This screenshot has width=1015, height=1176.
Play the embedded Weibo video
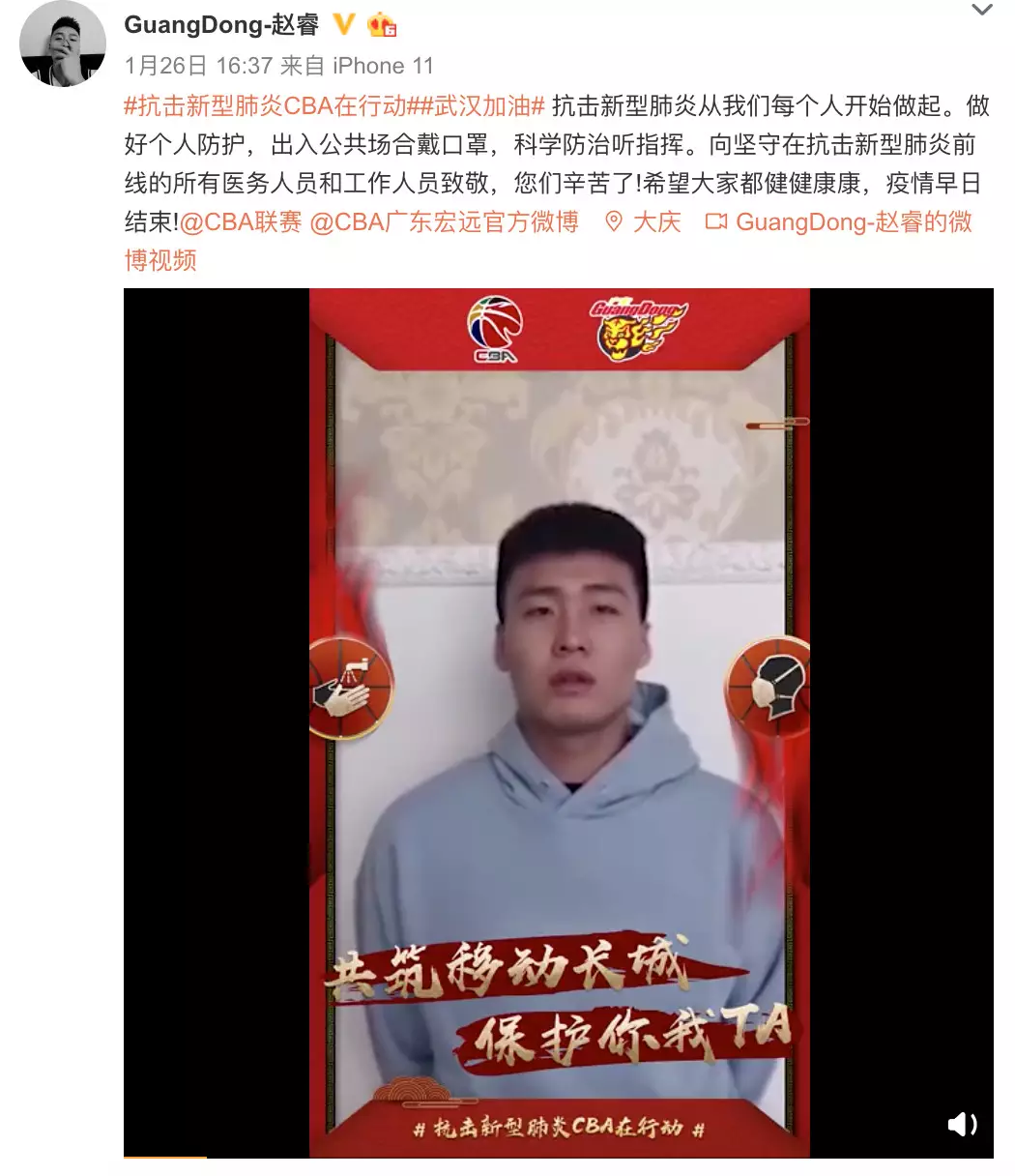[x=559, y=721]
